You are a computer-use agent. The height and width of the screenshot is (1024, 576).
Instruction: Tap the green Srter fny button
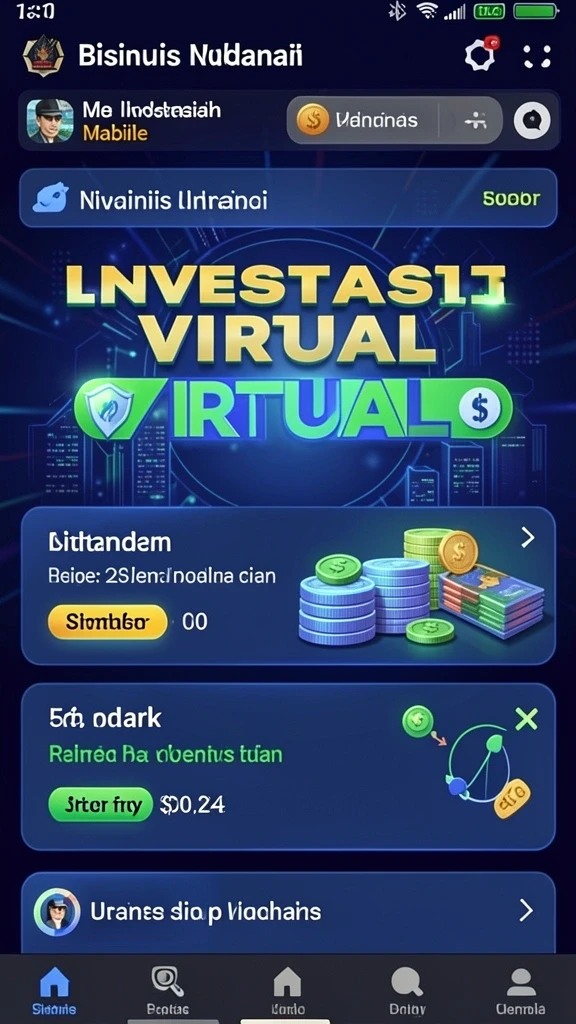(x=100, y=805)
